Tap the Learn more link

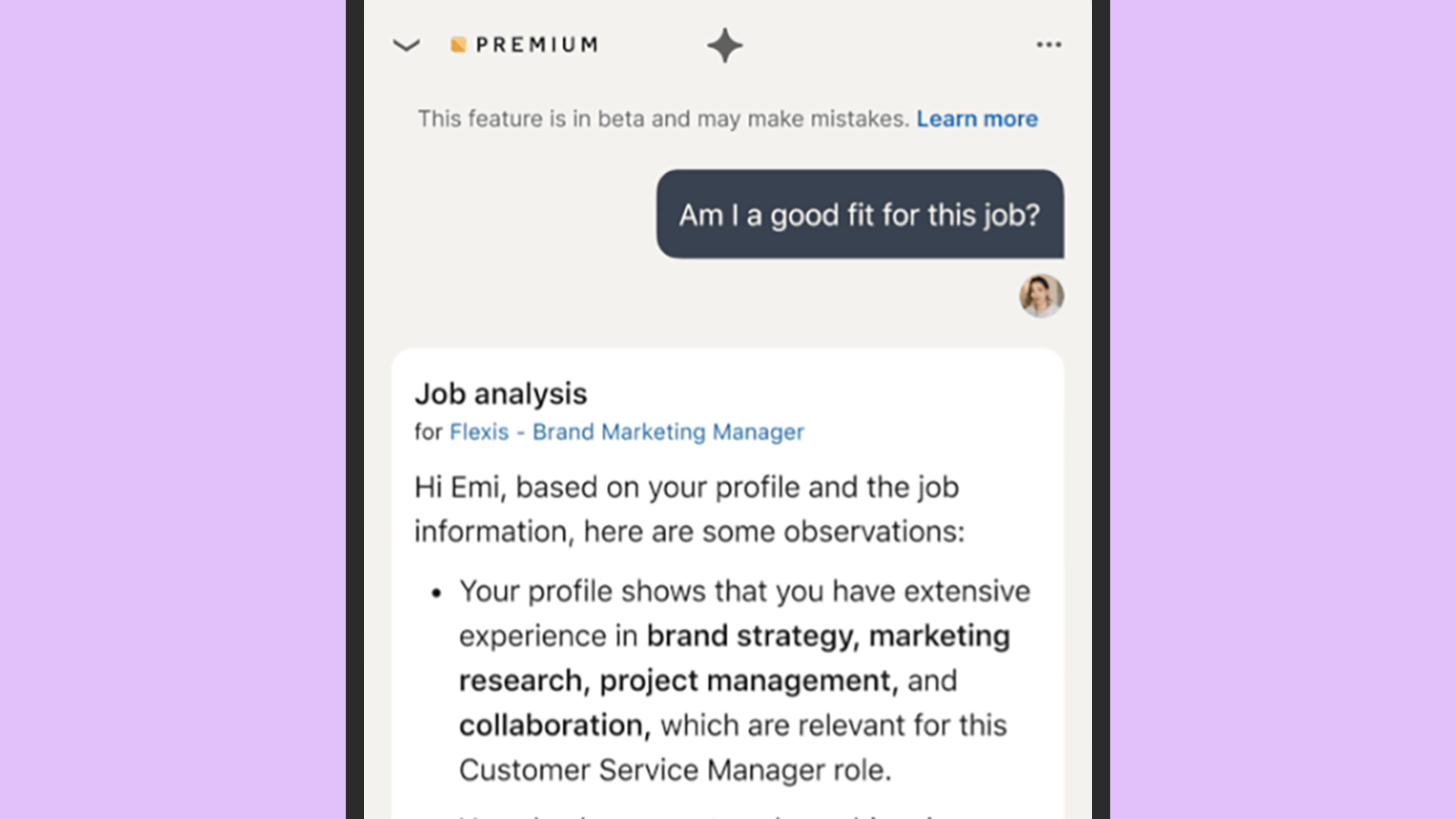coord(976,119)
